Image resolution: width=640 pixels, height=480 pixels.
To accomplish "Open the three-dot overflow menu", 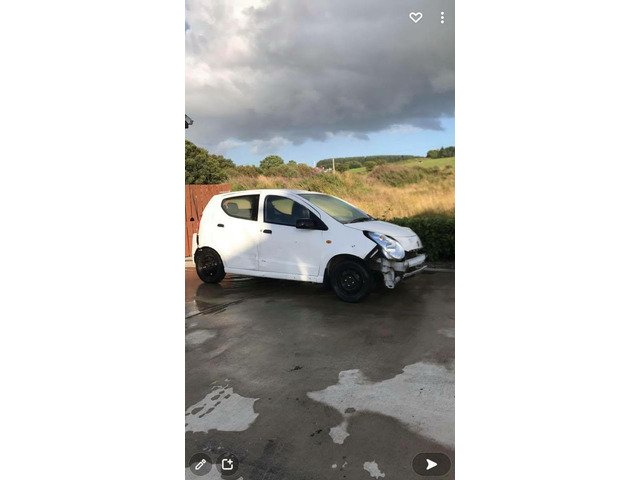I will (442, 17).
